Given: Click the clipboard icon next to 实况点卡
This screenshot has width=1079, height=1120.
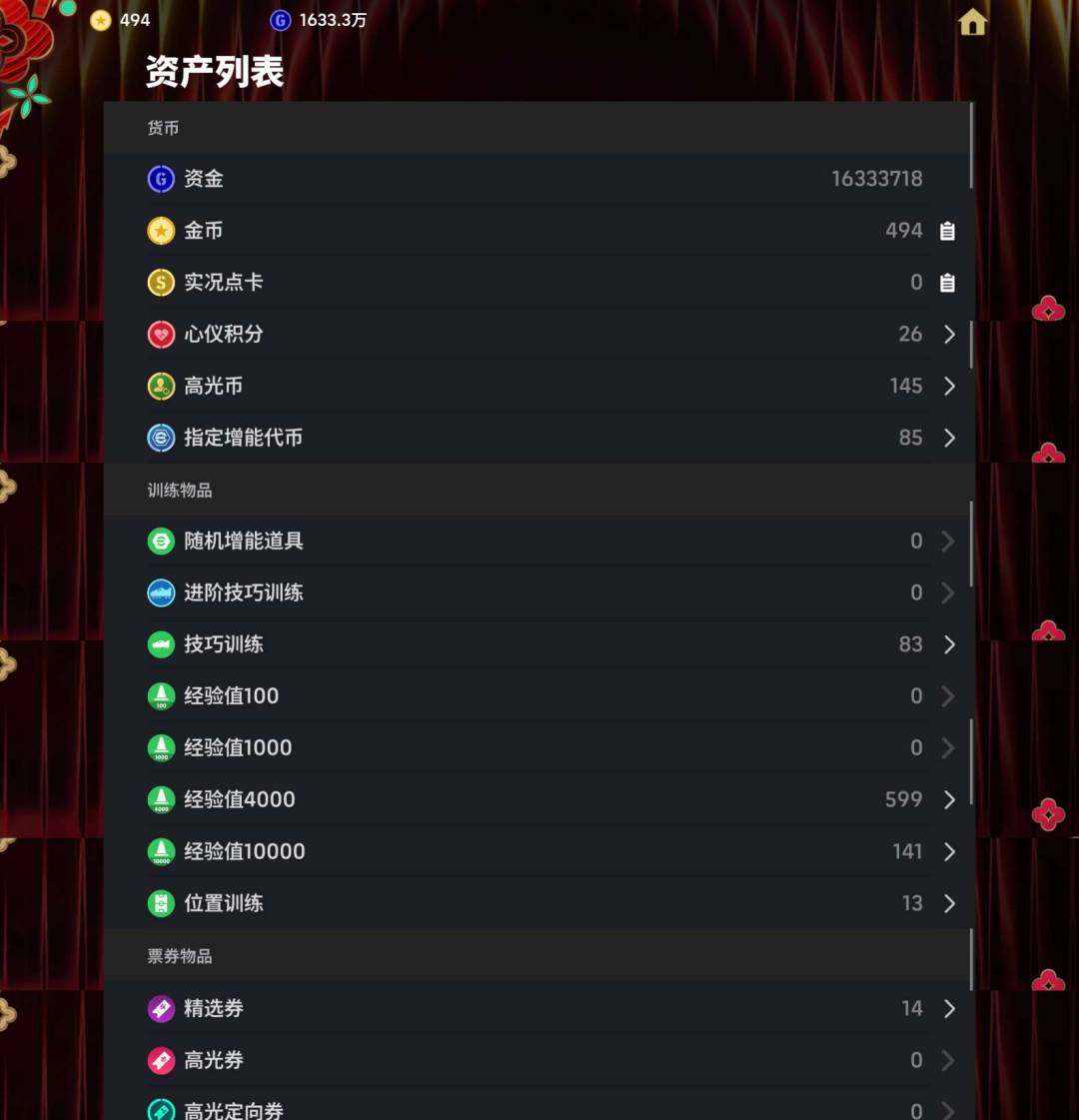Looking at the screenshot, I should click(x=946, y=283).
